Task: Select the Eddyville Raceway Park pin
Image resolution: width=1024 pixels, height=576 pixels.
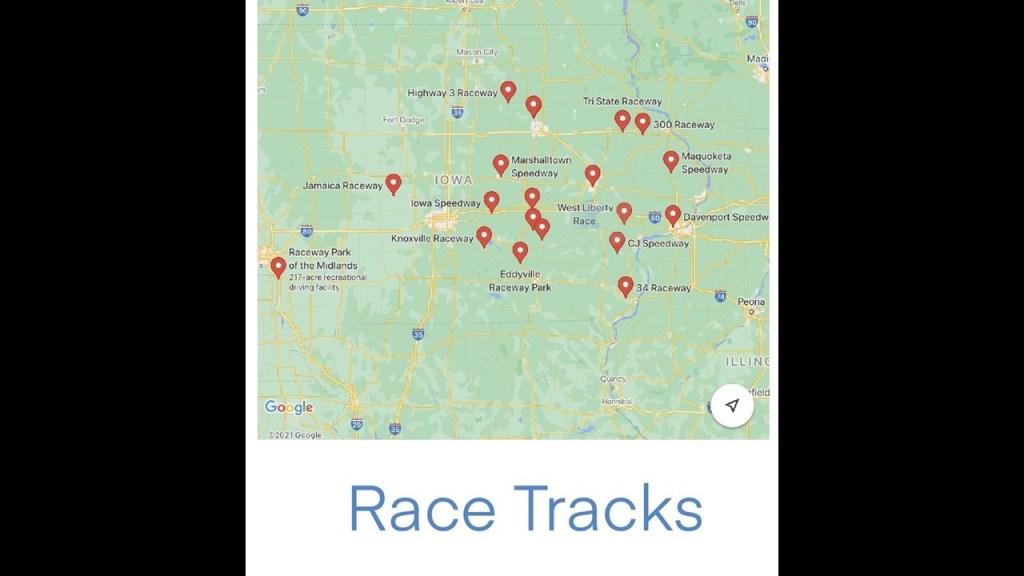Action: pos(520,252)
